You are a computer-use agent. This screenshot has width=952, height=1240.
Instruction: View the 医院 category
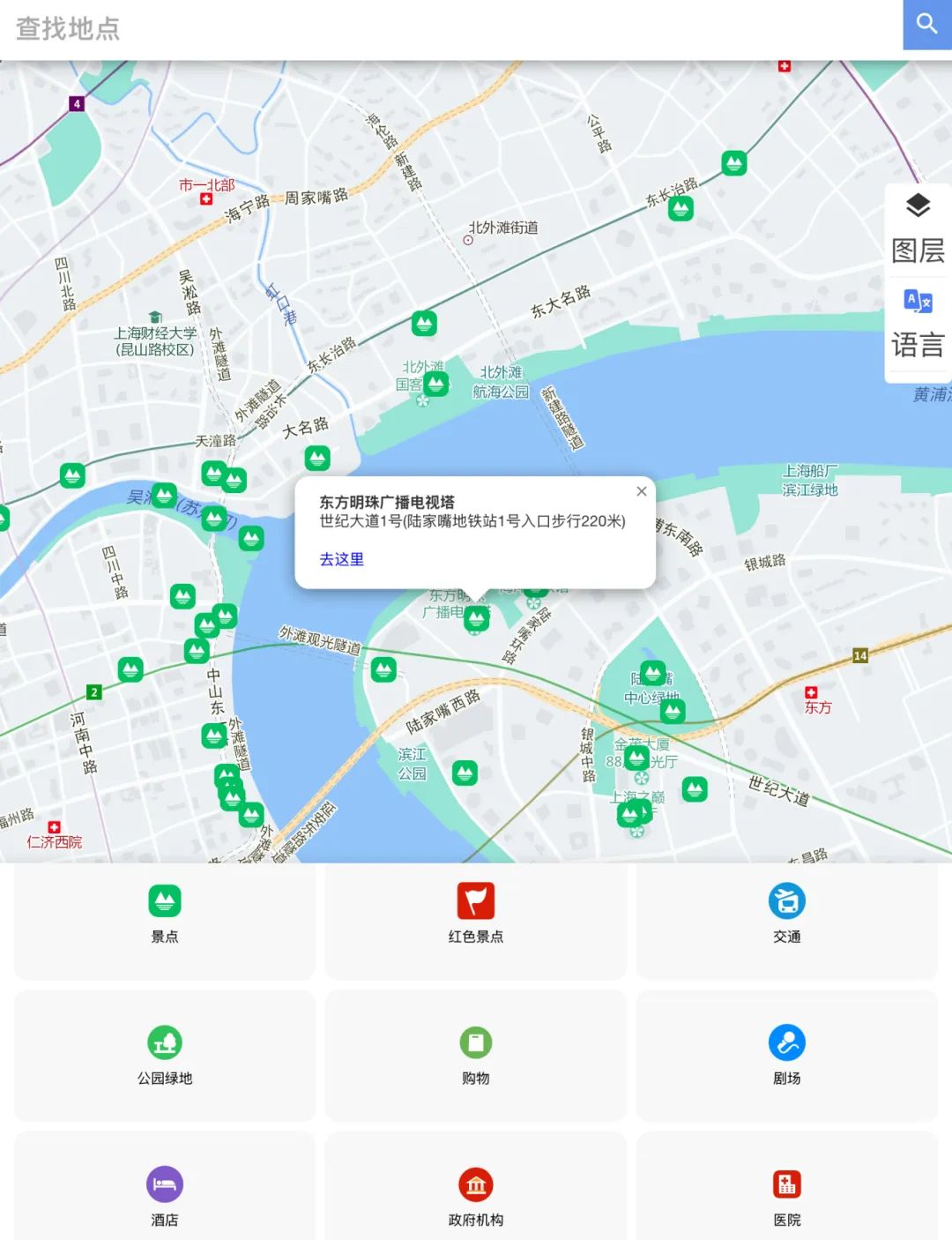pyautogui.click(x=786, y=1197)
